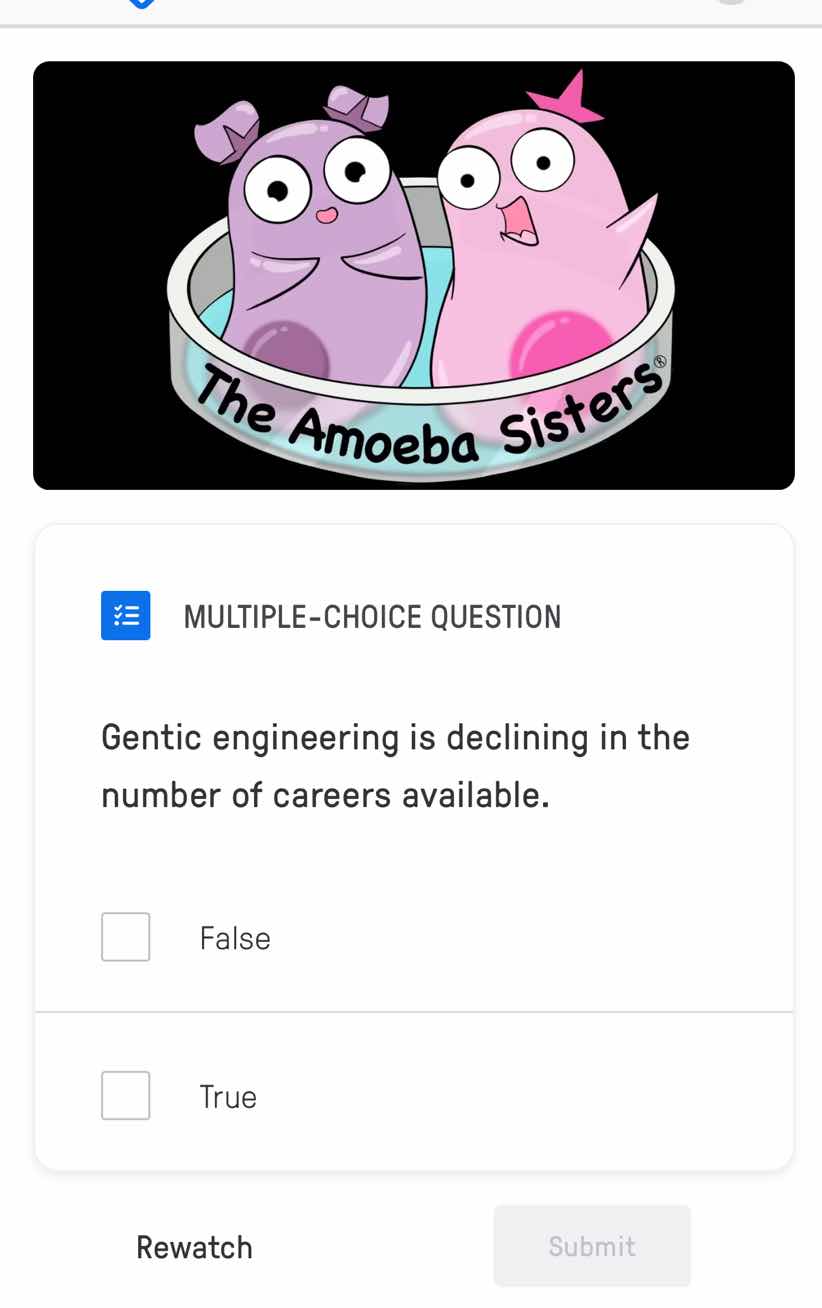This screenshot has height=1308, width=822.
Task: Toggle the checkbox next to False
Action: click(125, 936)
